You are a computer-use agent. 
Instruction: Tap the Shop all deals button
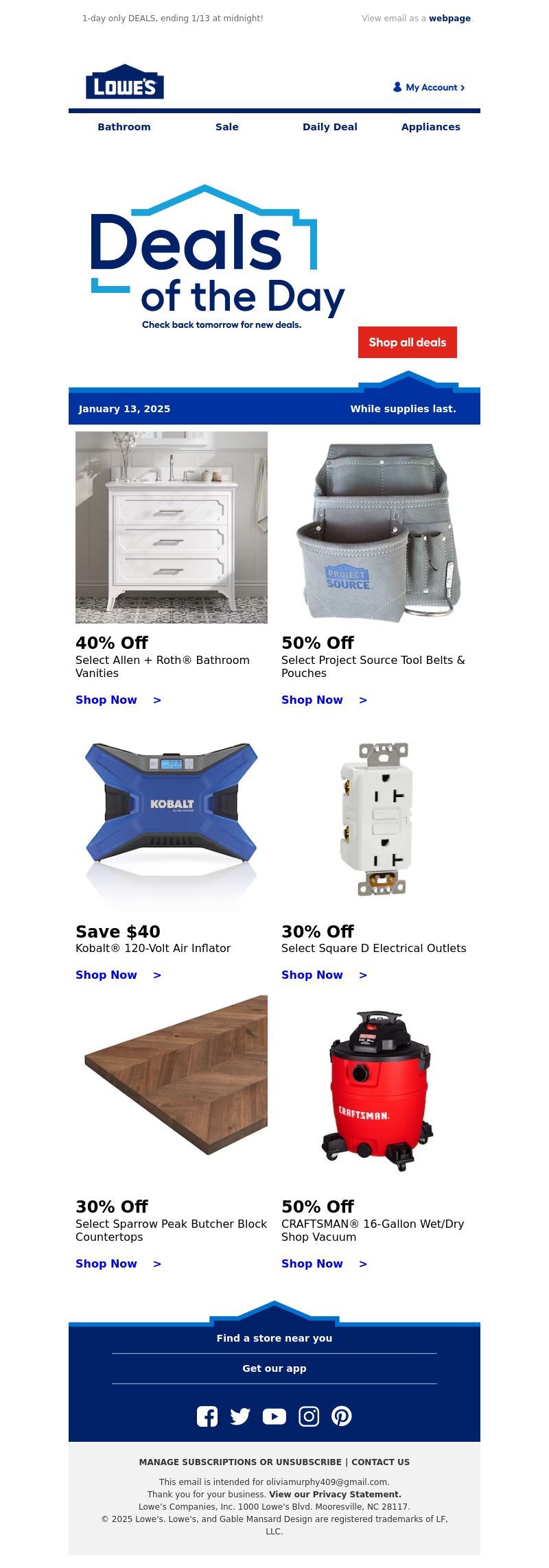[408, 342]
